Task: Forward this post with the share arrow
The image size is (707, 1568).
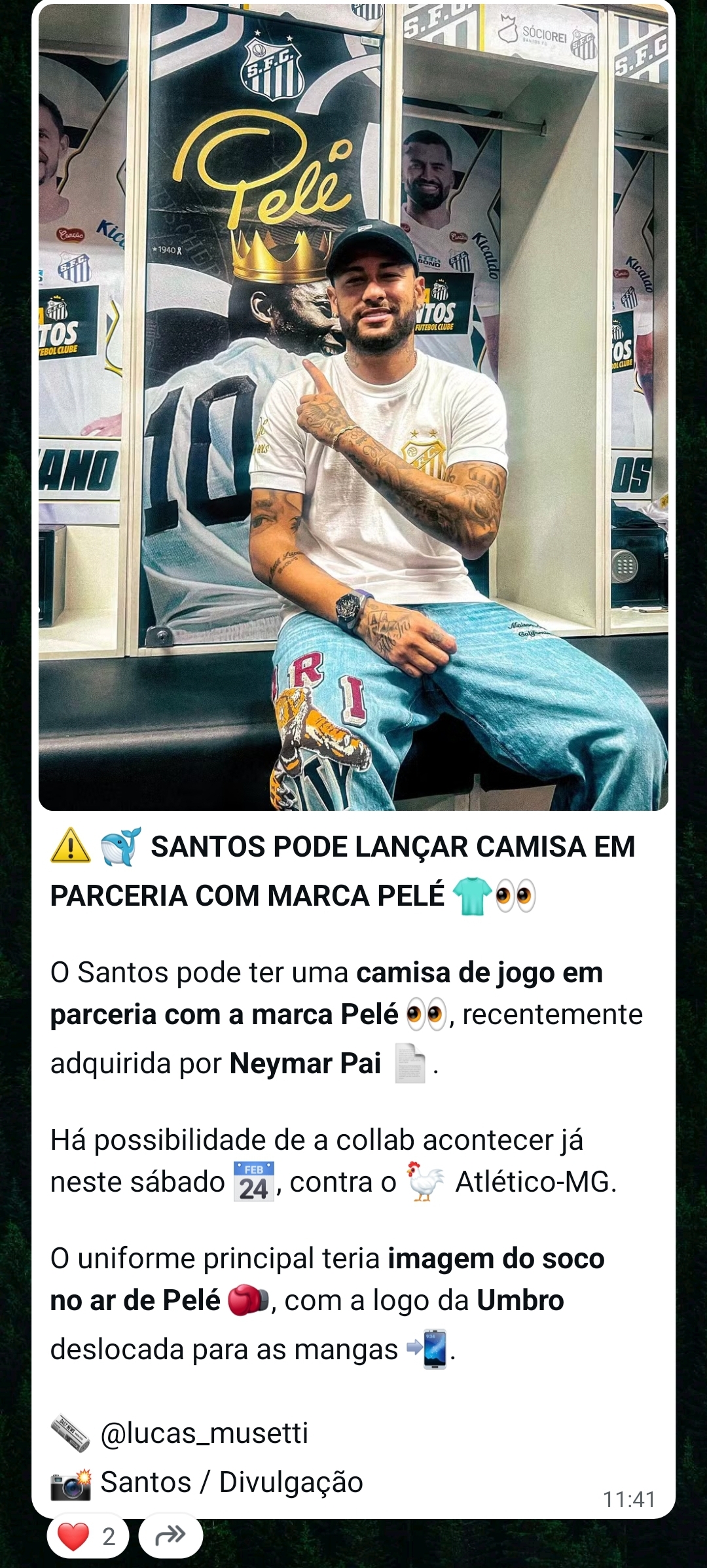Action: 171,1536
